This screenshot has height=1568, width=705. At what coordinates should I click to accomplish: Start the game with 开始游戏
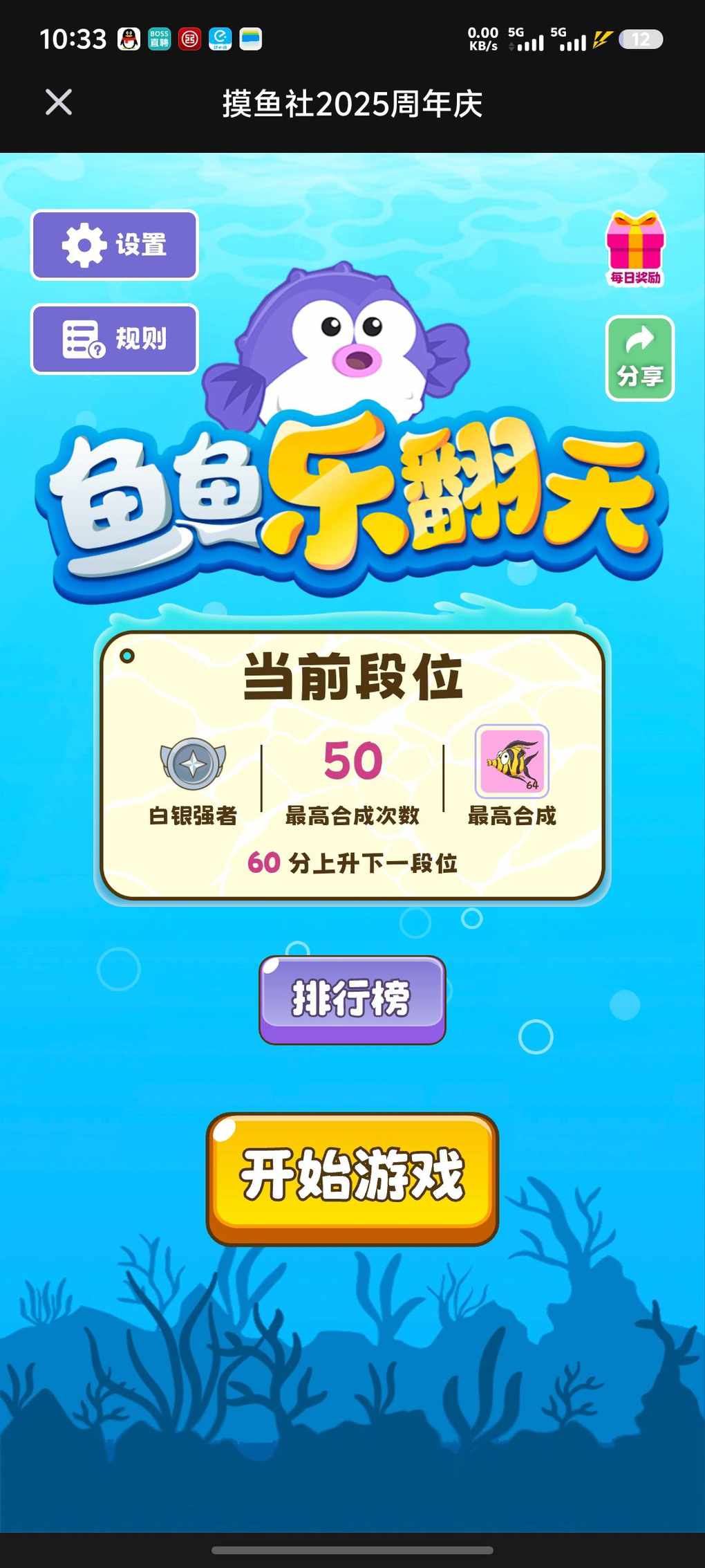(x=352, y=1177)
